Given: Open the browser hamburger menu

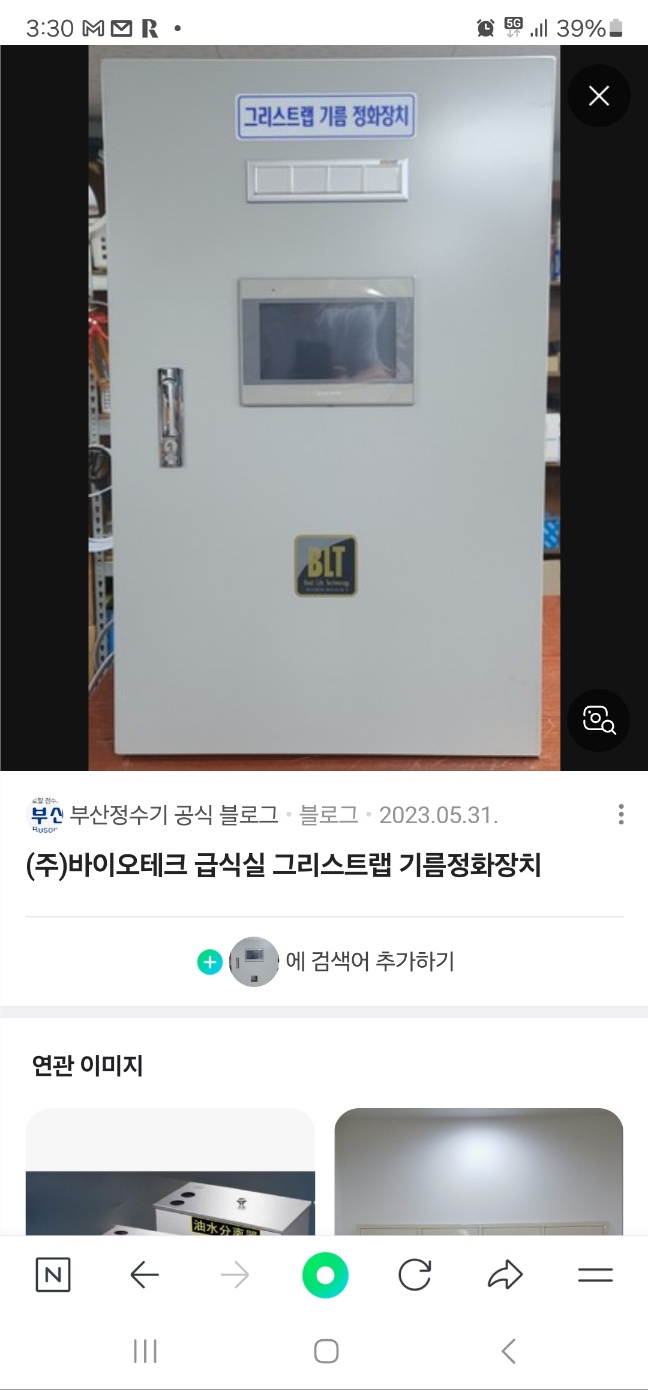Looking at the screenshot, I should point(595,1275).
